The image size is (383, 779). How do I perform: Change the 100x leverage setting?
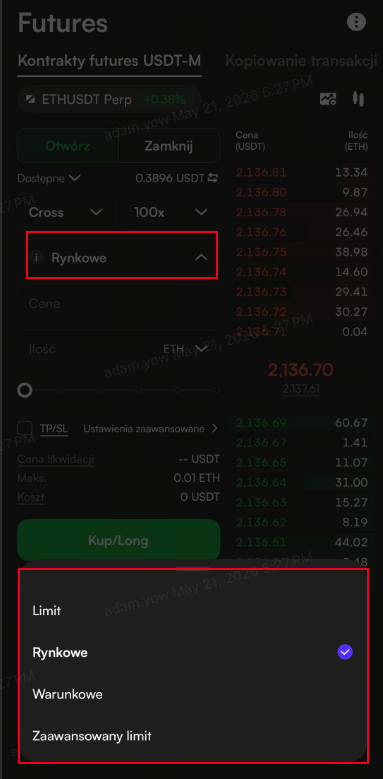[171, 212]
